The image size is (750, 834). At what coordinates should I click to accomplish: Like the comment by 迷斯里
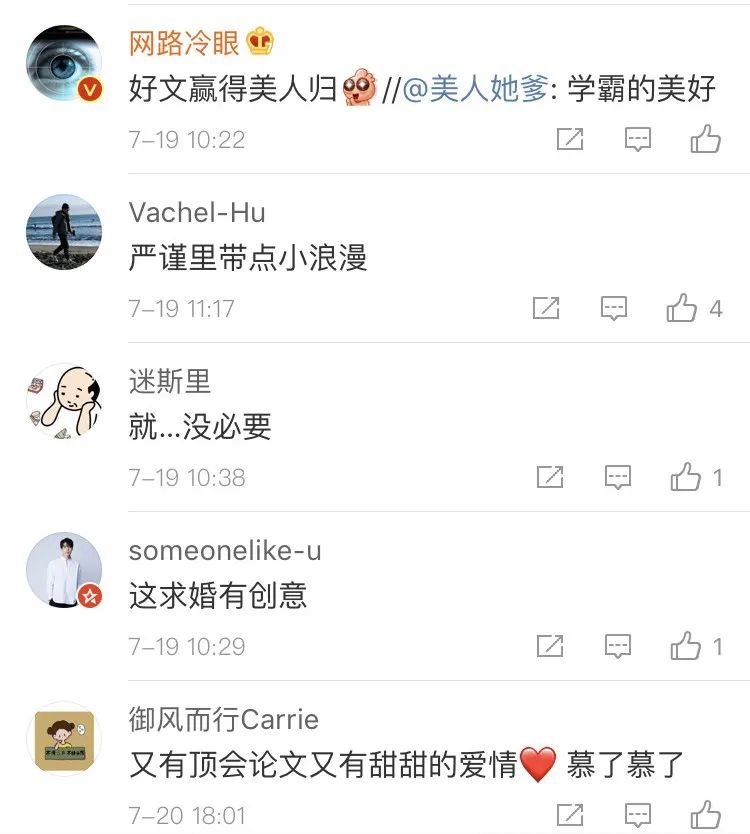pyautogui.click(x=686, y=477)
